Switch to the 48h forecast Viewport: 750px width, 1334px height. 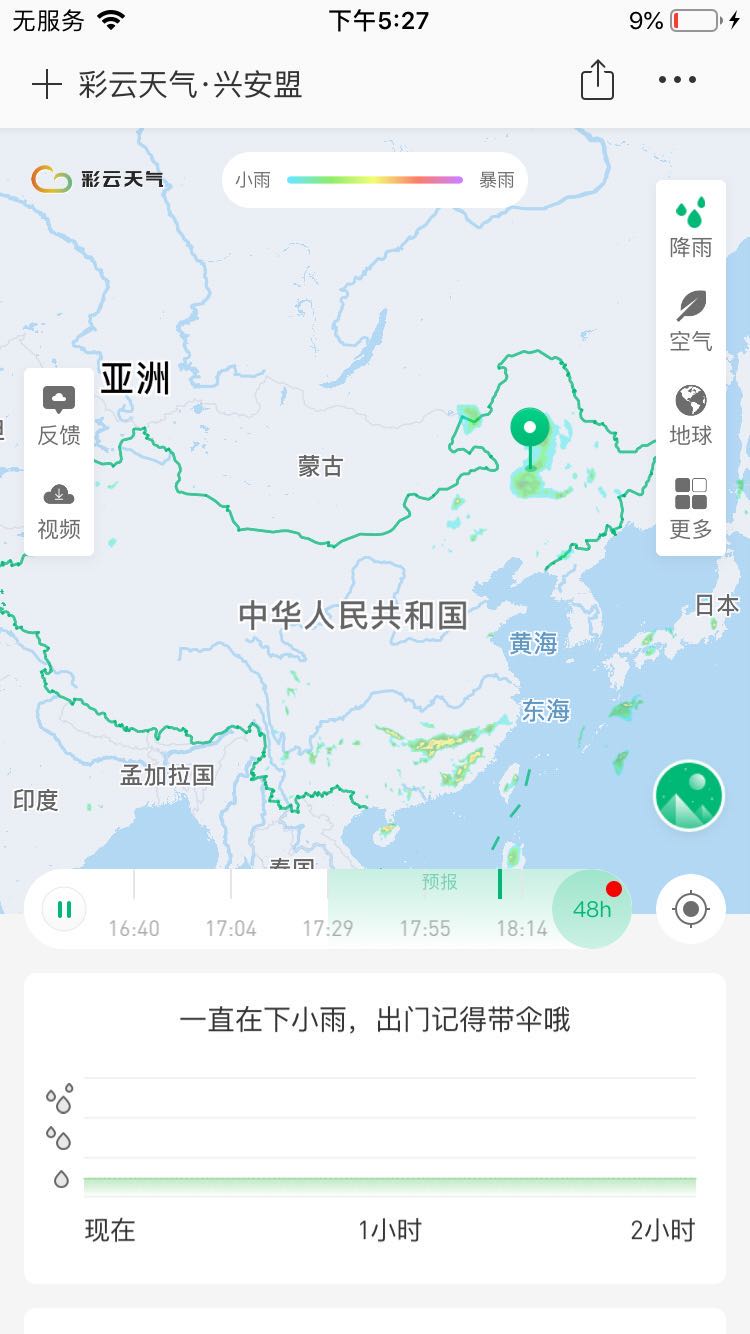click(592, 909)
